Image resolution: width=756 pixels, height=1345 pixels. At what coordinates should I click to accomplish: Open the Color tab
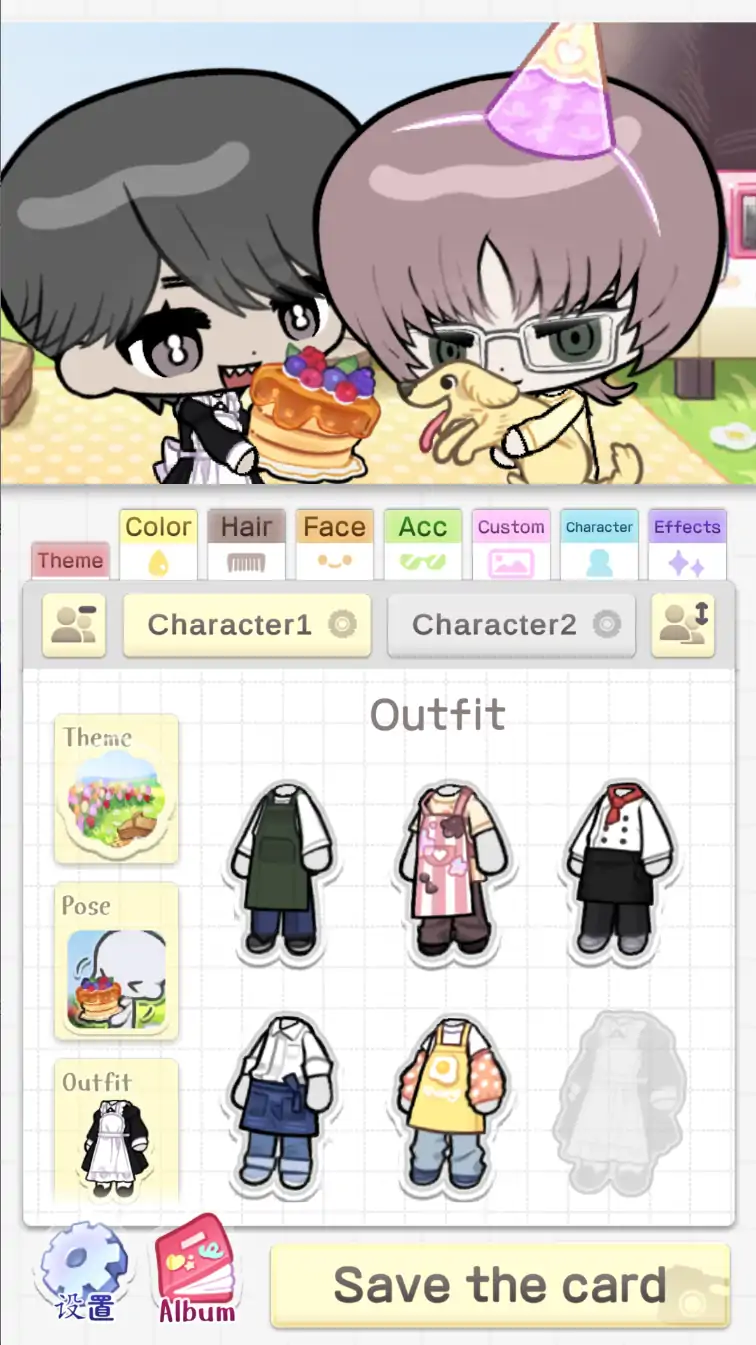tap(158, 543)
